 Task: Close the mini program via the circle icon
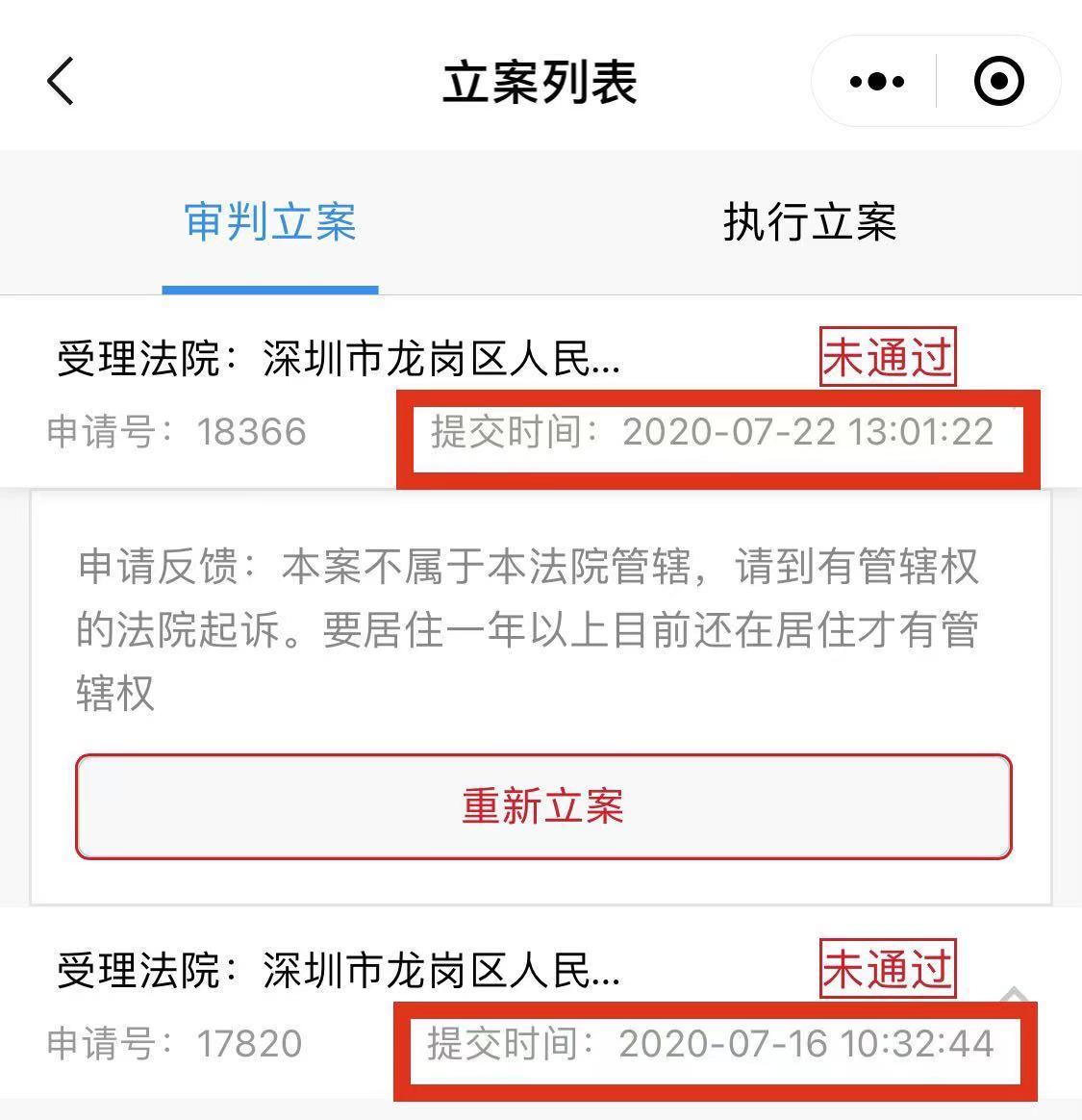point(998,82)
